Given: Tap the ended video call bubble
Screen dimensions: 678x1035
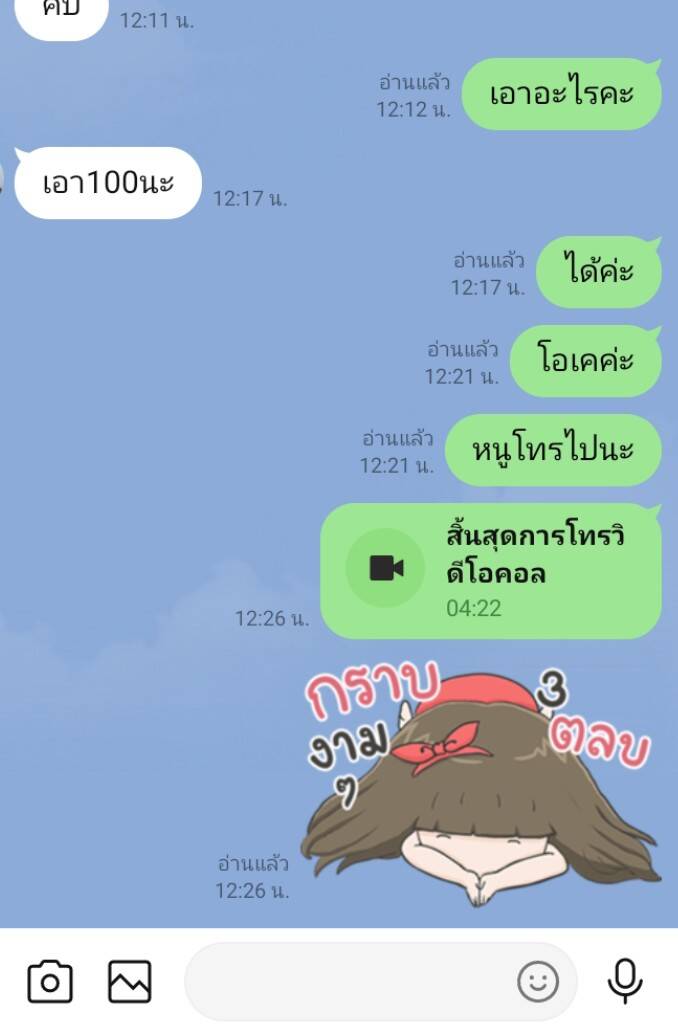Looking at the screenshot, I should pyautogui.click(x=490, y=570).
